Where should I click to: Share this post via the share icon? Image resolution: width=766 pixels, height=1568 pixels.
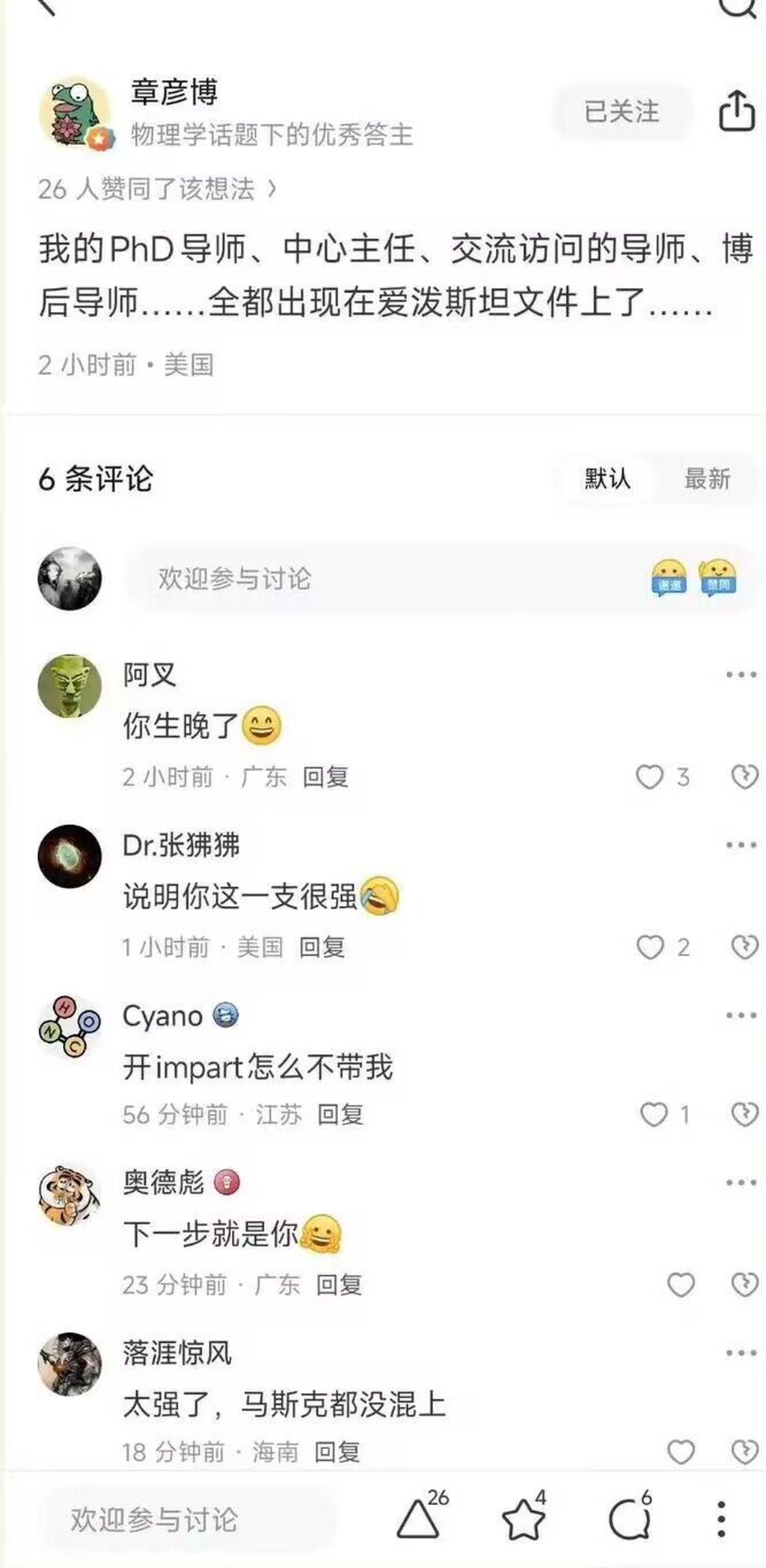(736, 112)
